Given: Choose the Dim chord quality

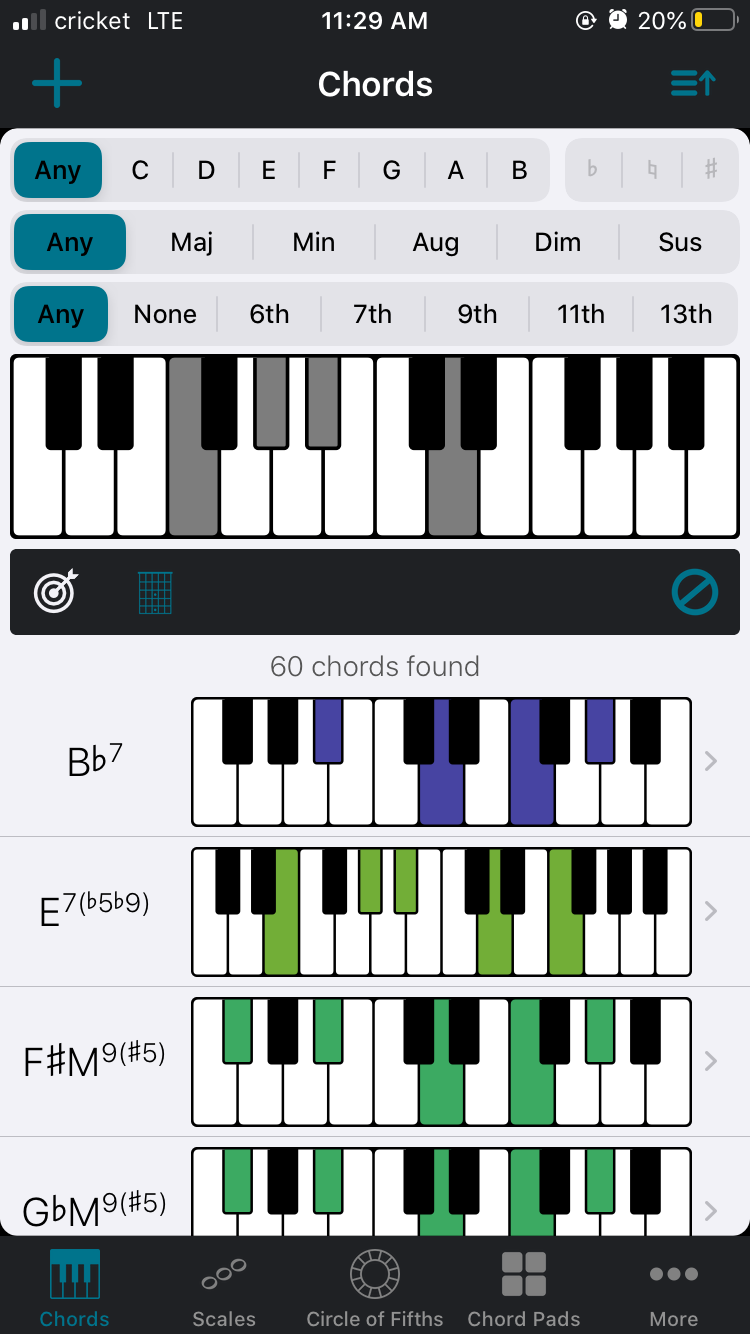Looking at the screenshot, I should (x=558, y=242).
